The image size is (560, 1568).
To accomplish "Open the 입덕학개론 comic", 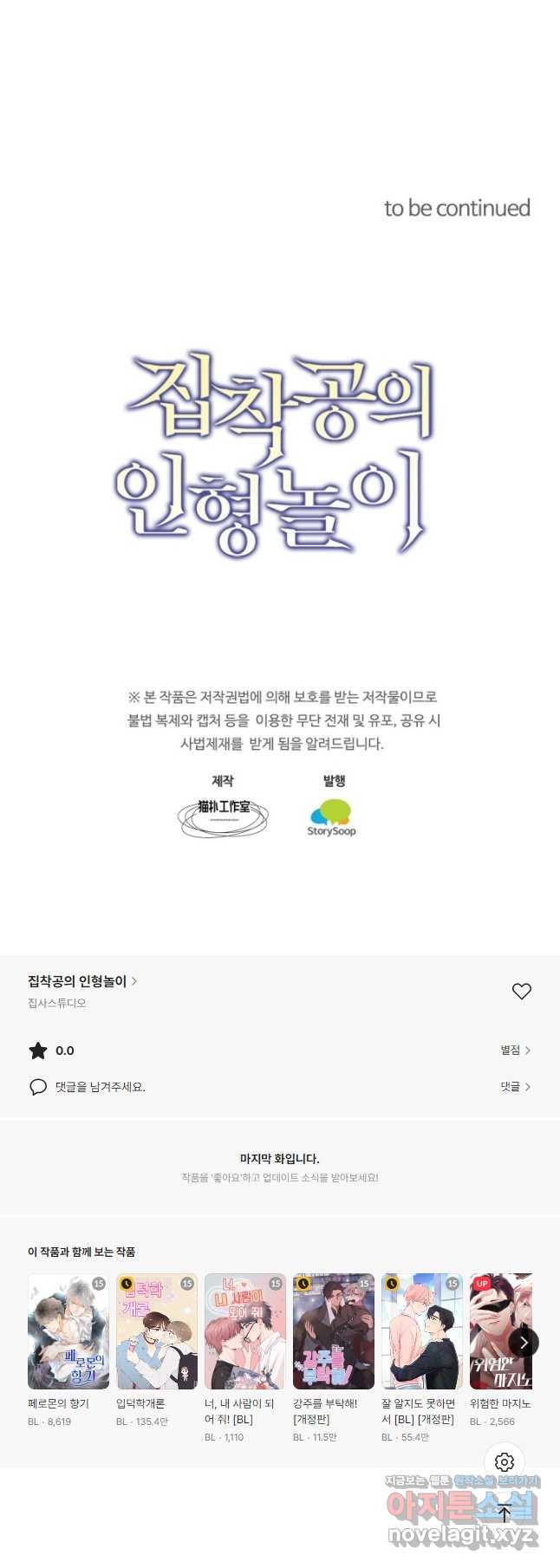I will (157, 1331).
